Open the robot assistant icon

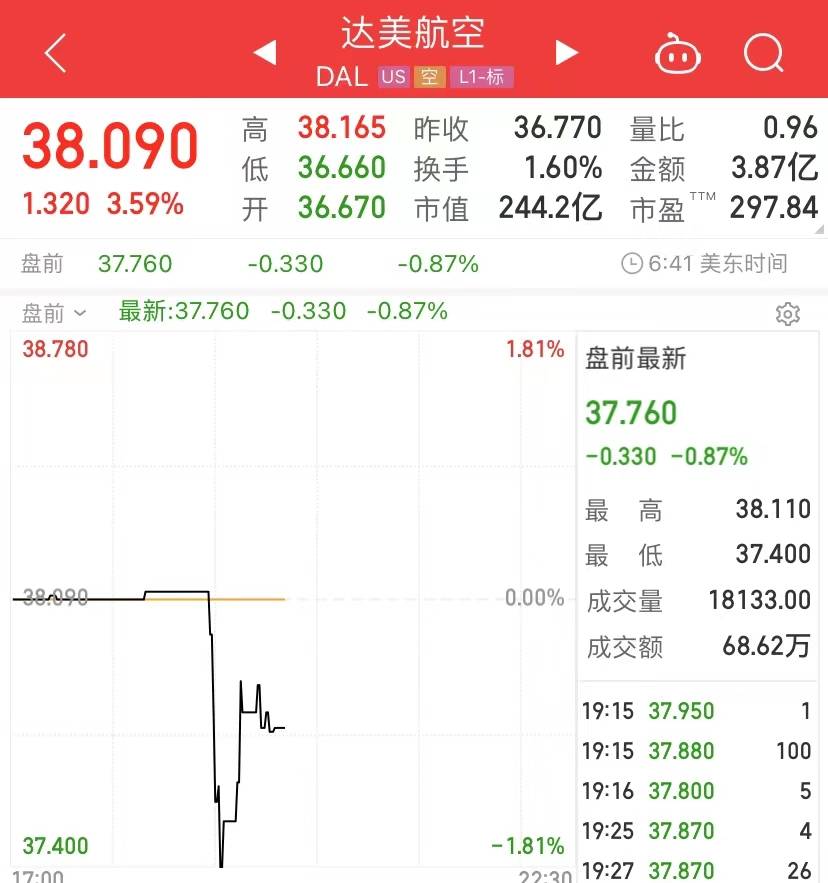pyautogui.click(x=677, y=53)
